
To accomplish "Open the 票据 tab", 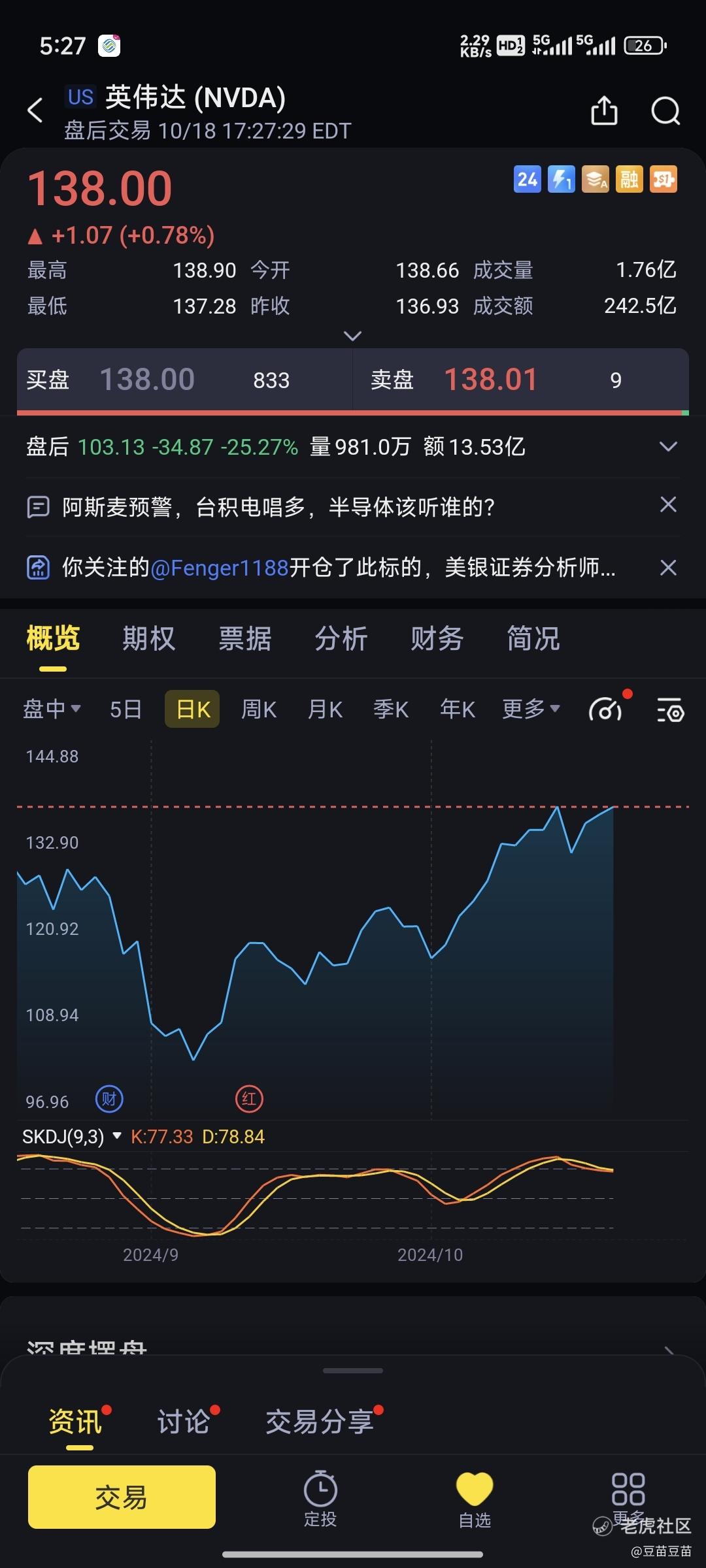I will point(245,638).
